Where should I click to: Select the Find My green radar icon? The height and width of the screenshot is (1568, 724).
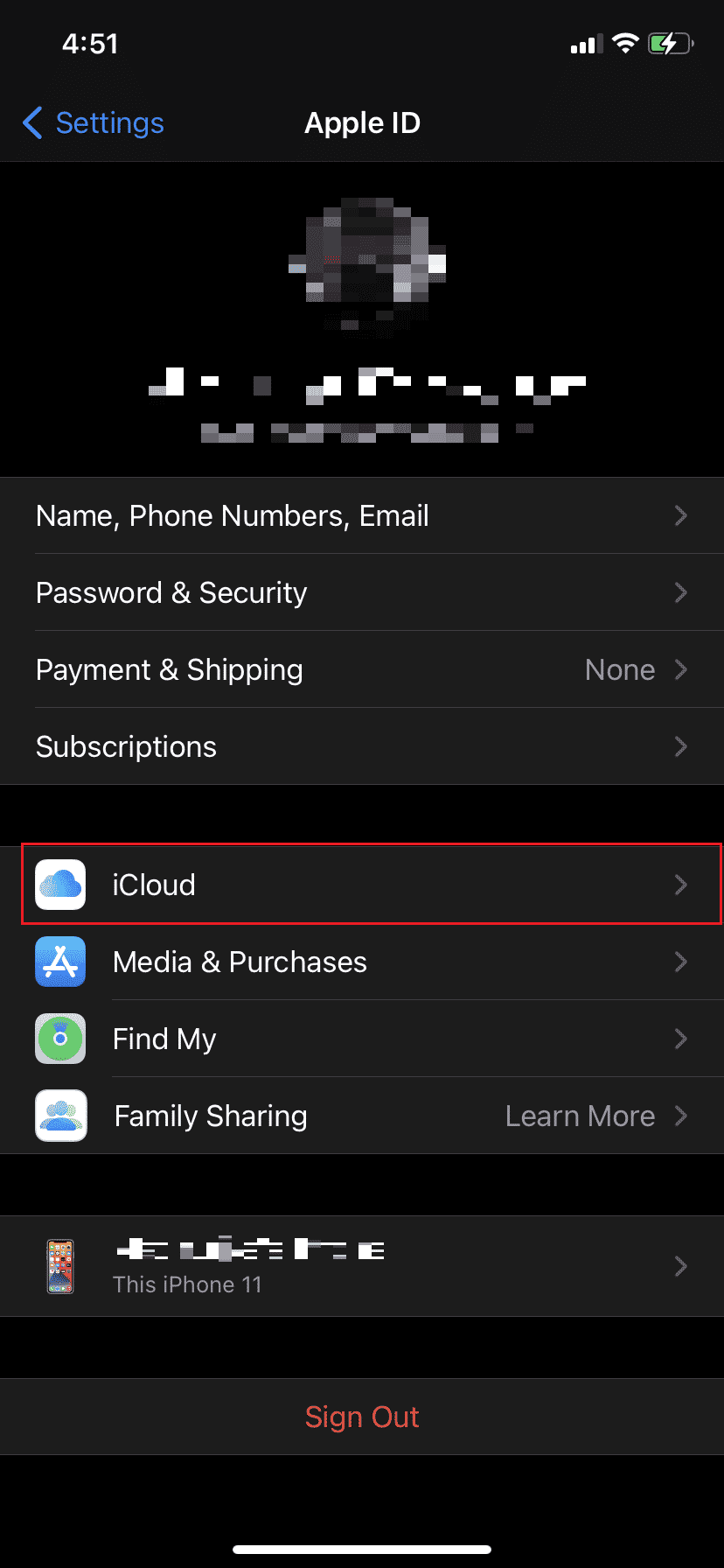tap(59, 1039)
